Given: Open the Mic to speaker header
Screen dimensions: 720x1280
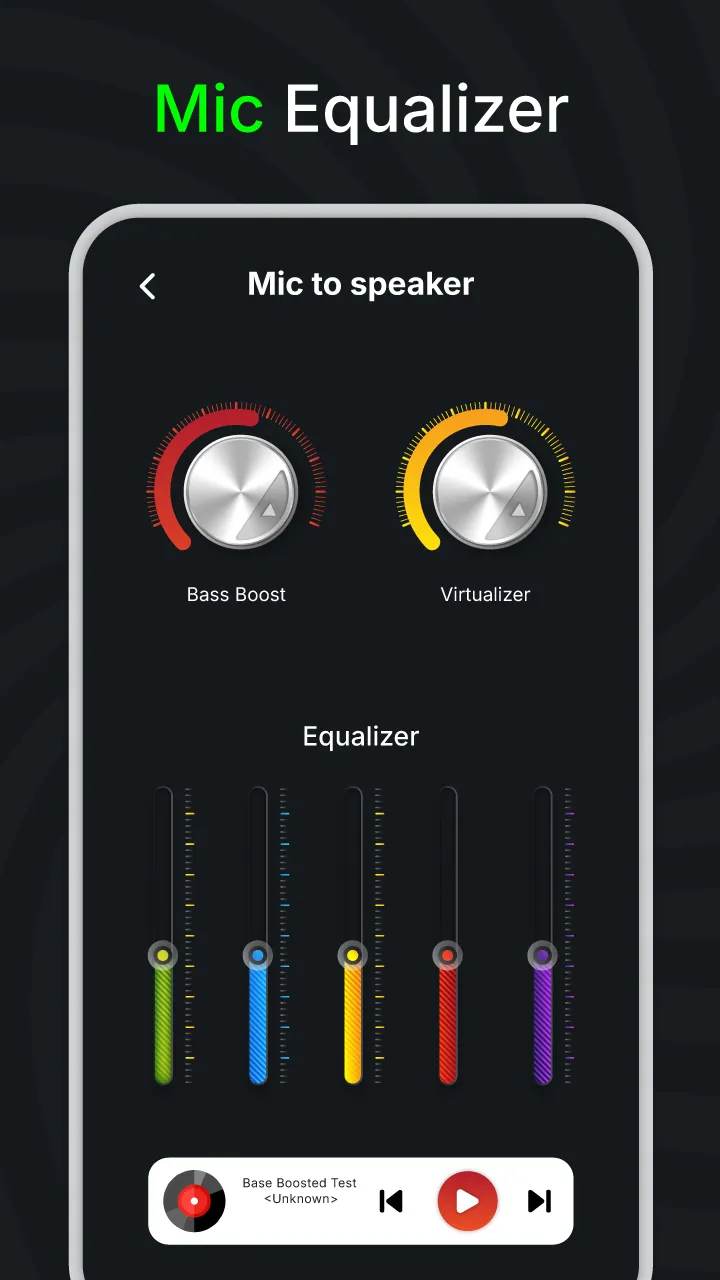Looking at the screenshot, I should (x=360, y=284).
